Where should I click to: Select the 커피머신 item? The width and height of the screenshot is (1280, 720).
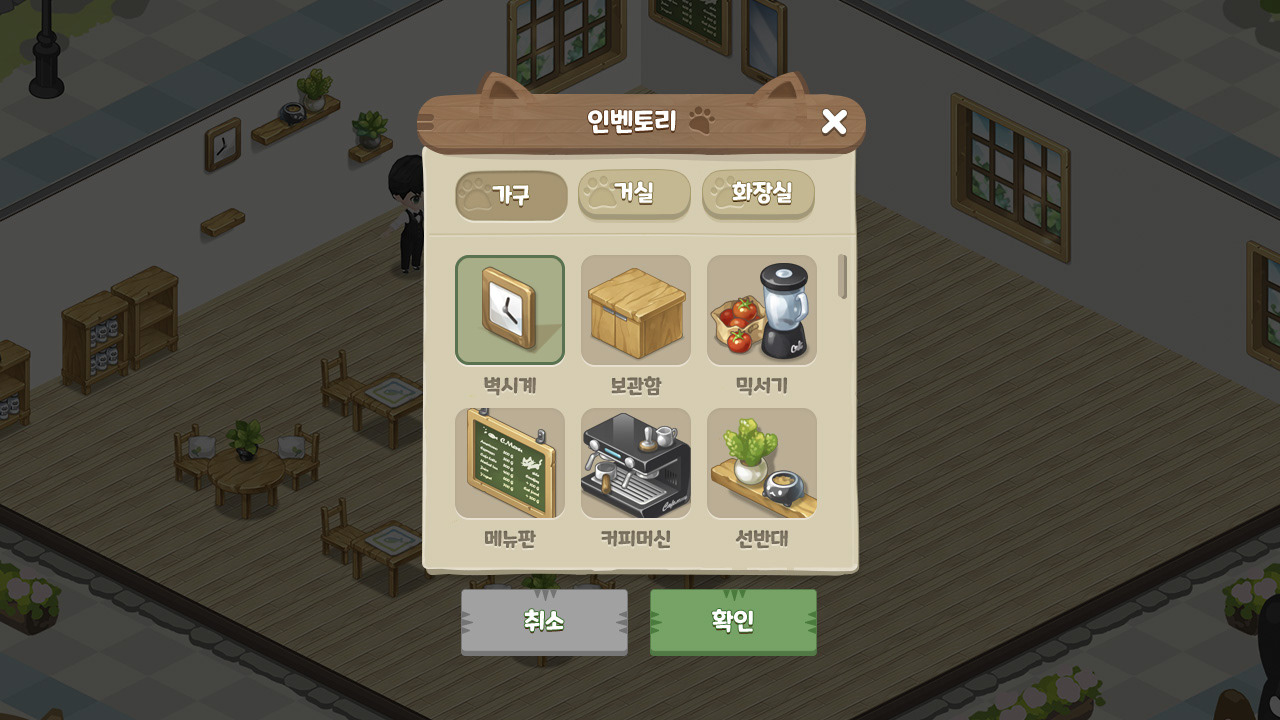point(636,463)
